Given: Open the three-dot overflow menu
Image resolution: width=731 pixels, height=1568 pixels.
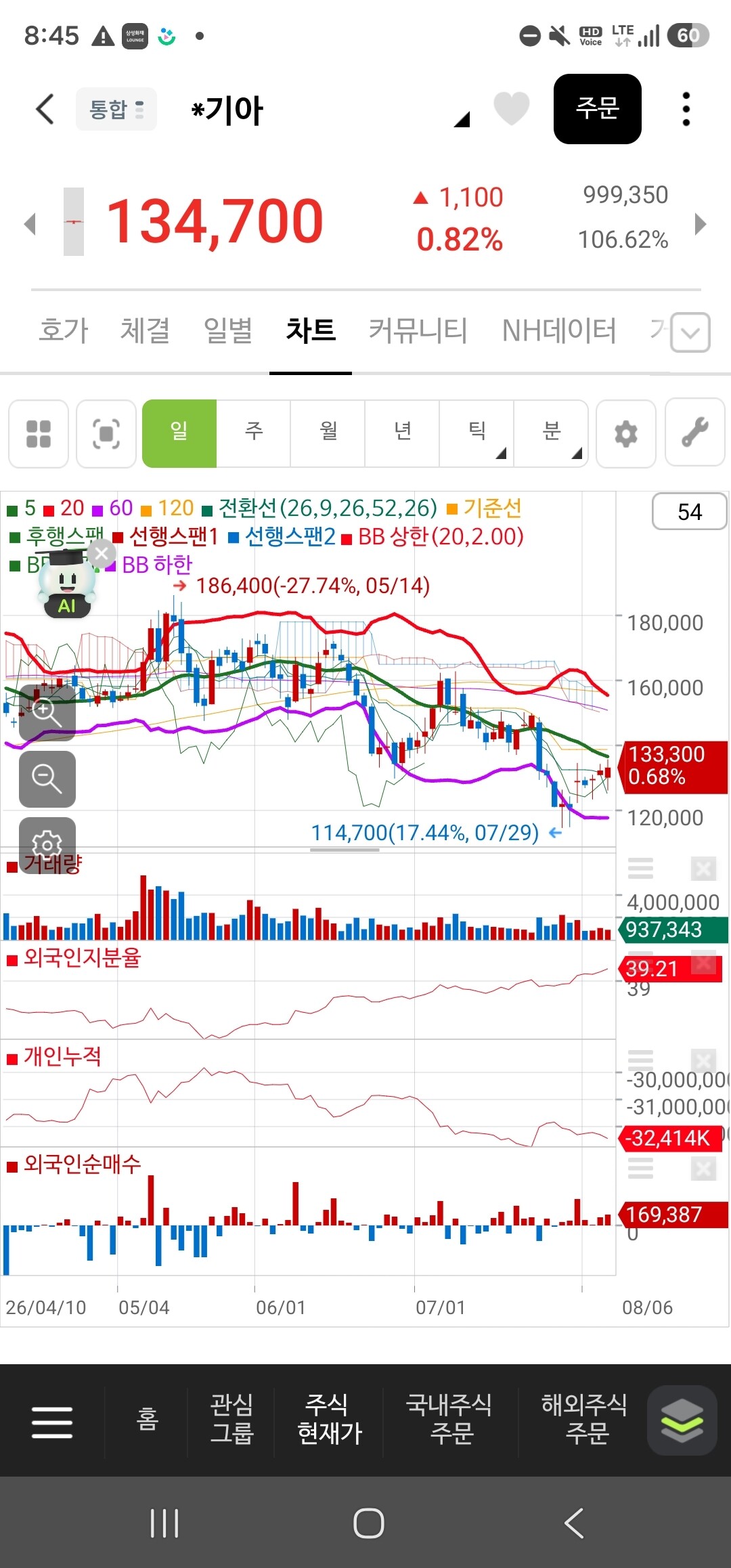Looking at the screenshot, I should [686, 109].
